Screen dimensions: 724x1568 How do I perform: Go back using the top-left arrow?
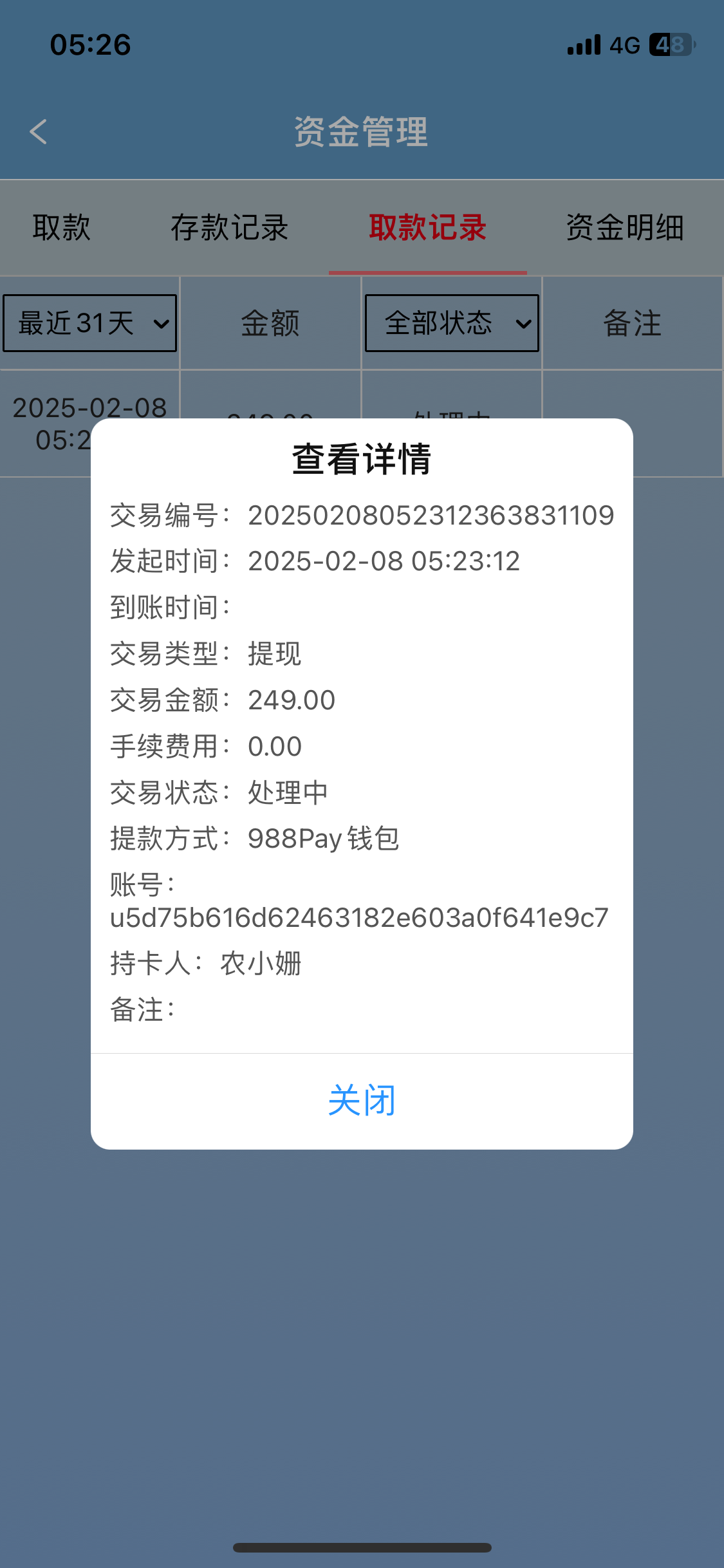click(x=39, y=132)
